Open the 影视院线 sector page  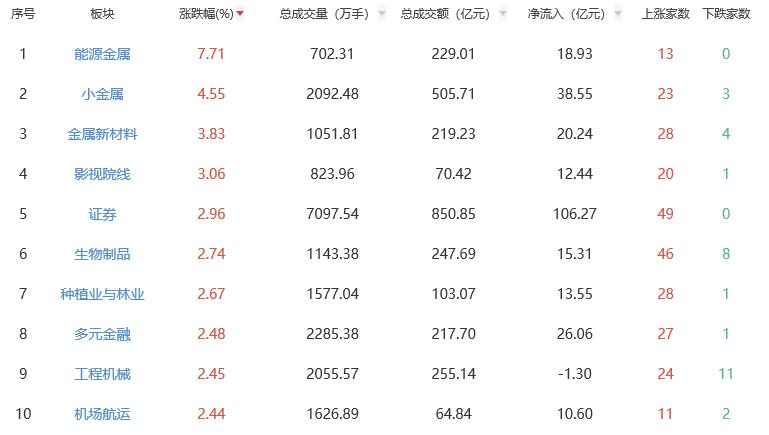point(102,174)
